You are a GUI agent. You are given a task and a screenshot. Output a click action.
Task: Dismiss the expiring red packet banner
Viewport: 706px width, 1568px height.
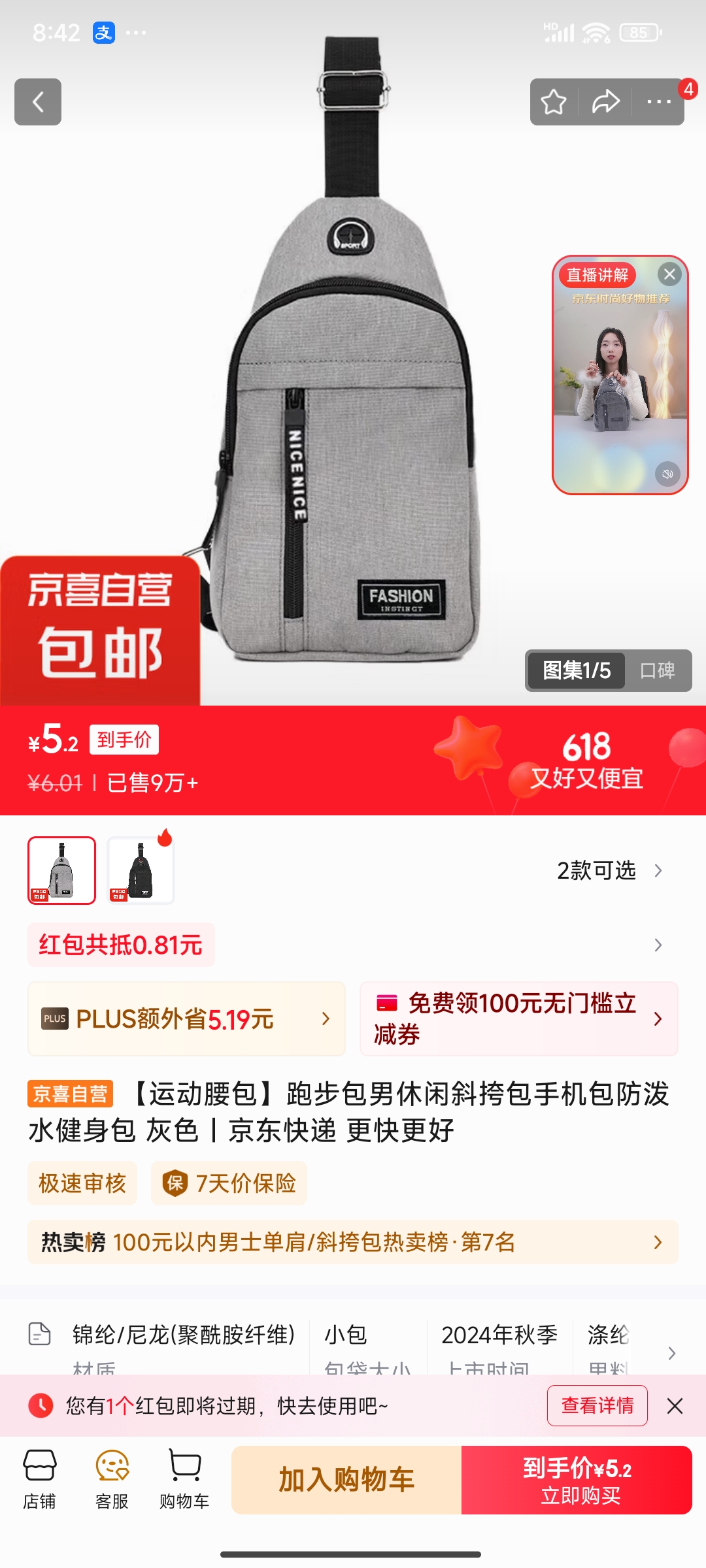click(675, 1406)
